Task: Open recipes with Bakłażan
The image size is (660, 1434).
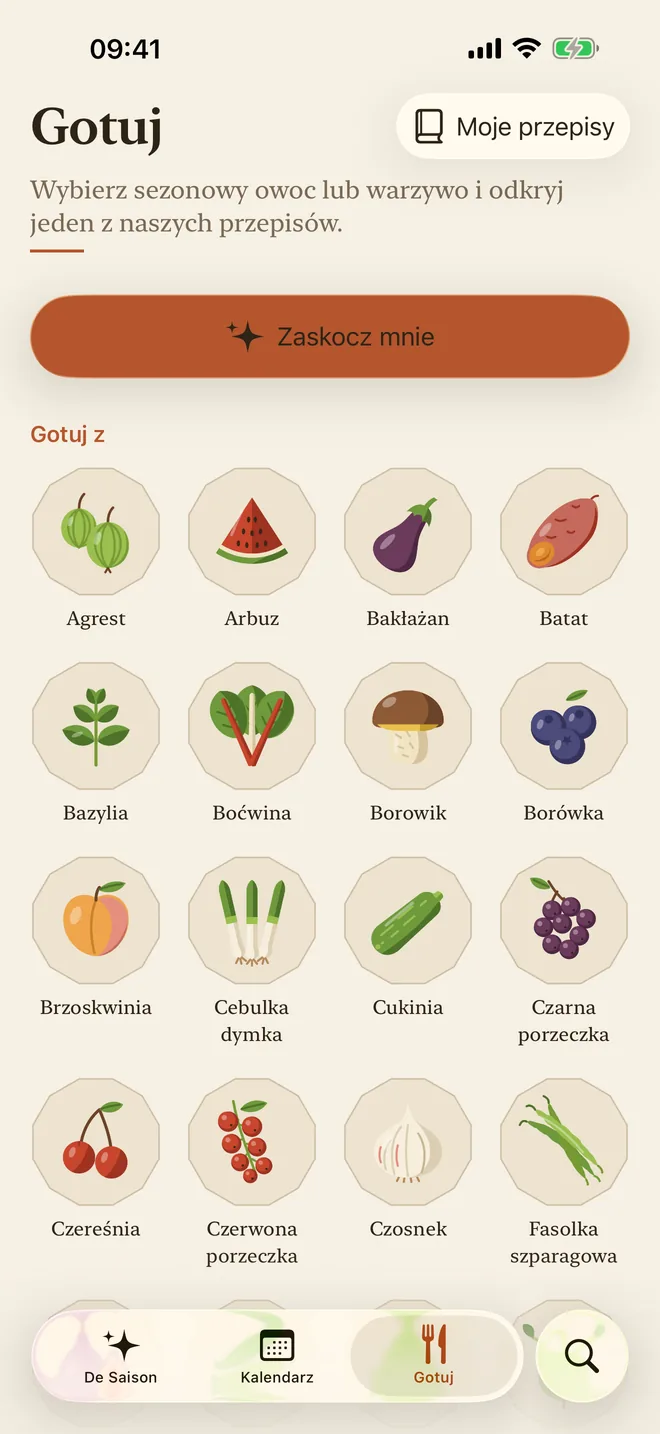Action: click(x=408, y=549)
